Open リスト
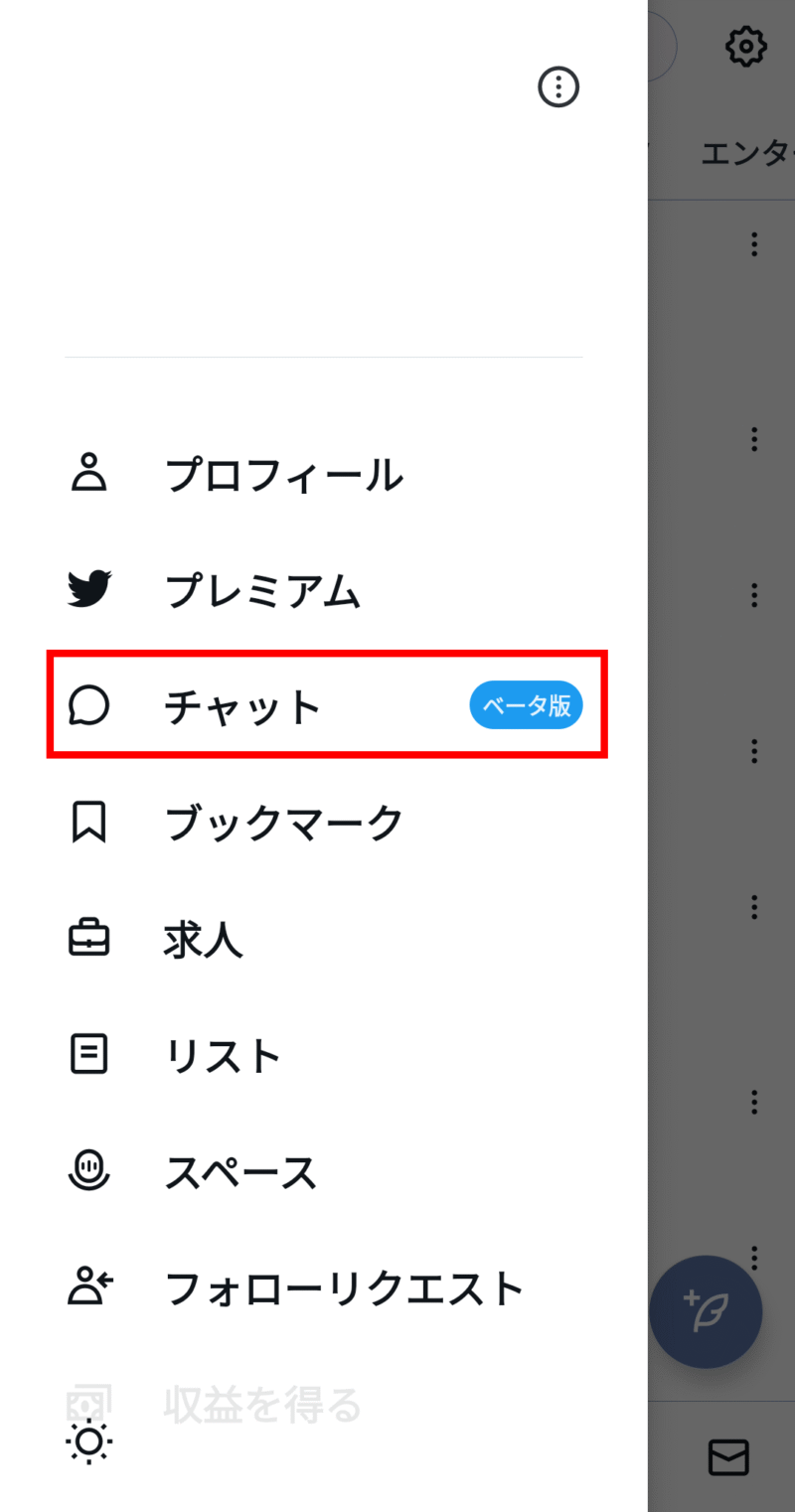 [x=324, y=1055]
